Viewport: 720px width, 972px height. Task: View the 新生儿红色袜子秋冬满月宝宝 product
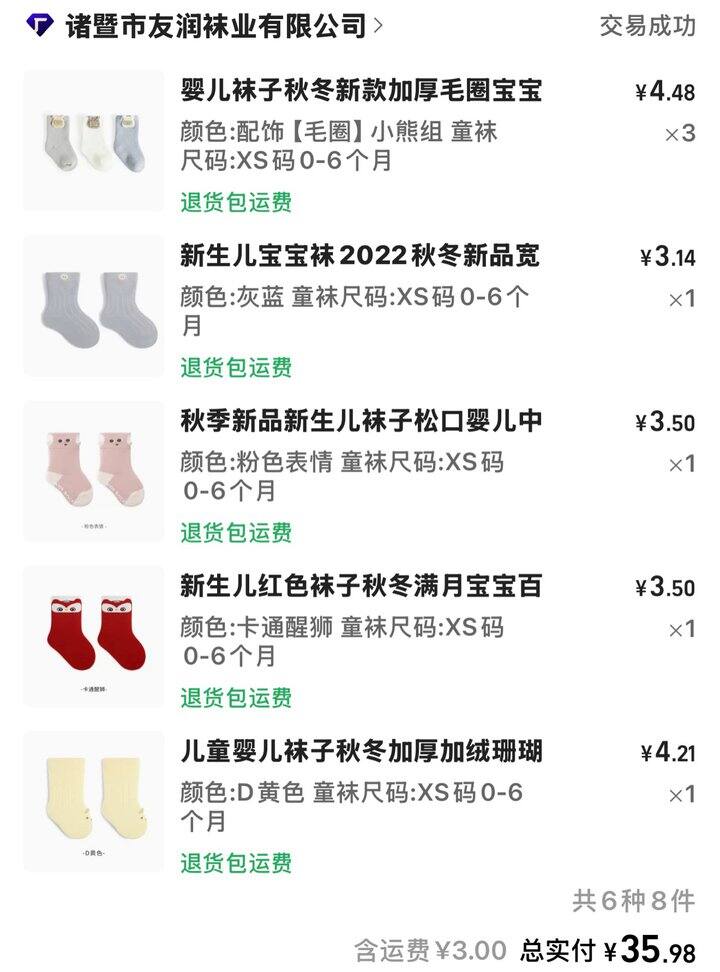coord(361,586)
